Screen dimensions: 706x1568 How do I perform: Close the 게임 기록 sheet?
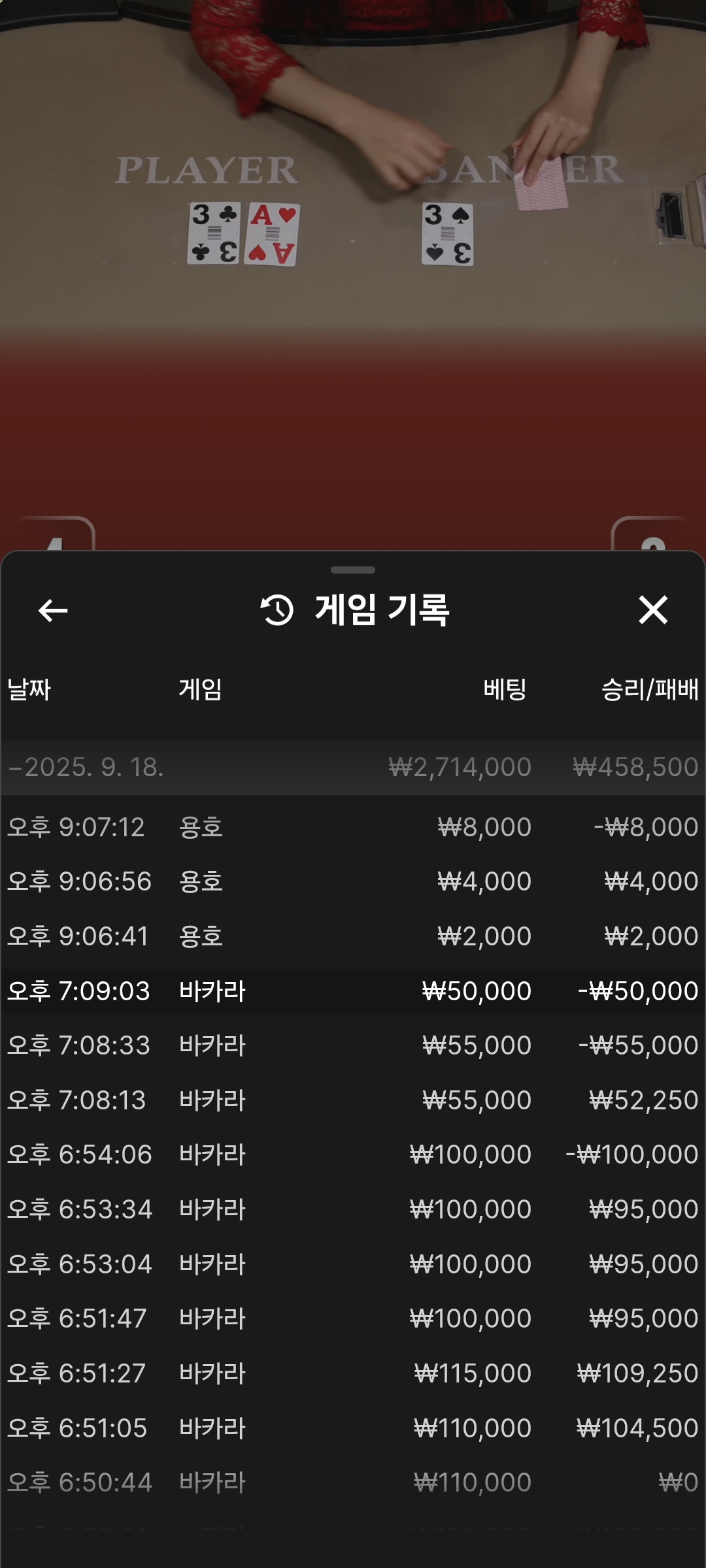[x=652, y=610]
